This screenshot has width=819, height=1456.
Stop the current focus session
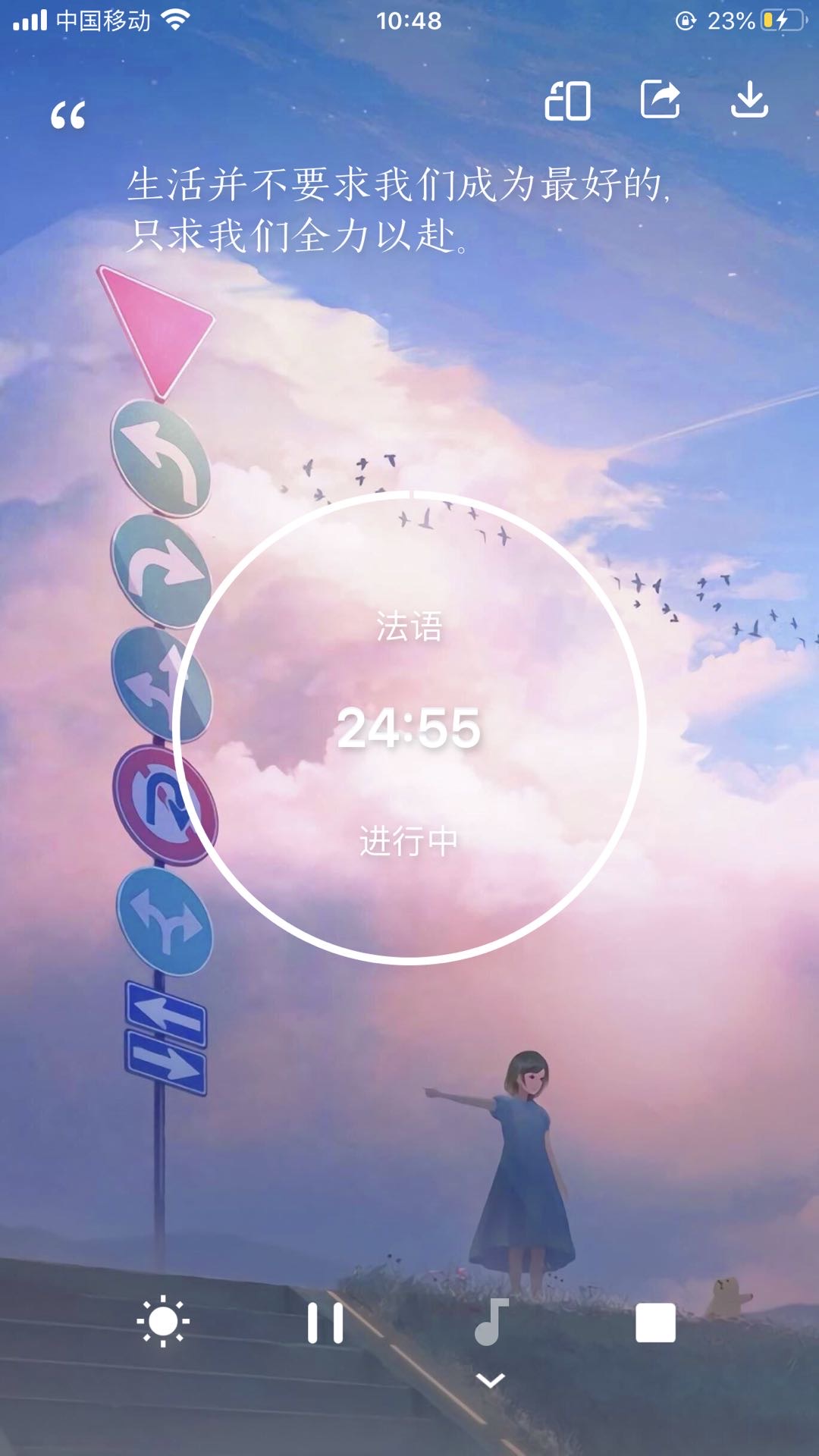tap(655, 1323)
